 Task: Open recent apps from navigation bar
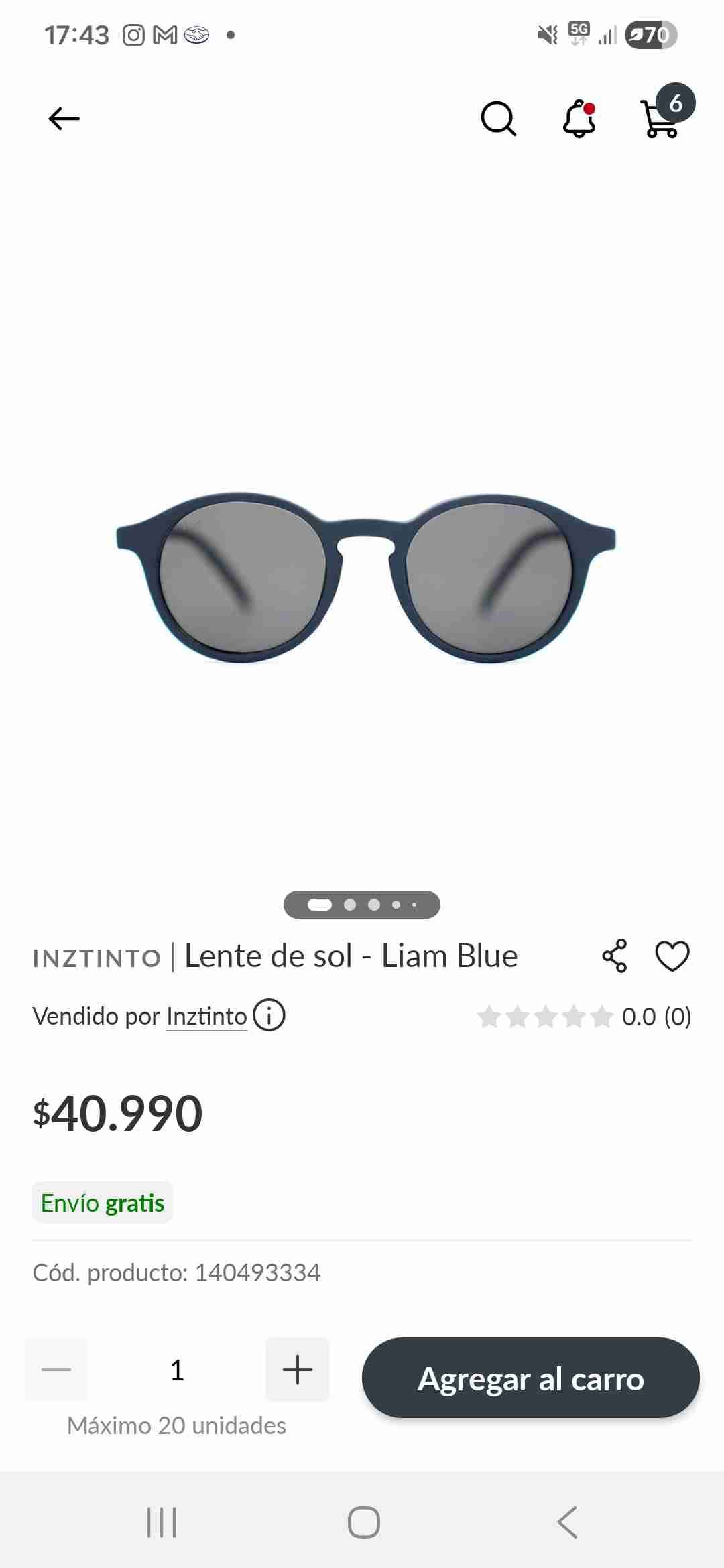(161, 1522)
